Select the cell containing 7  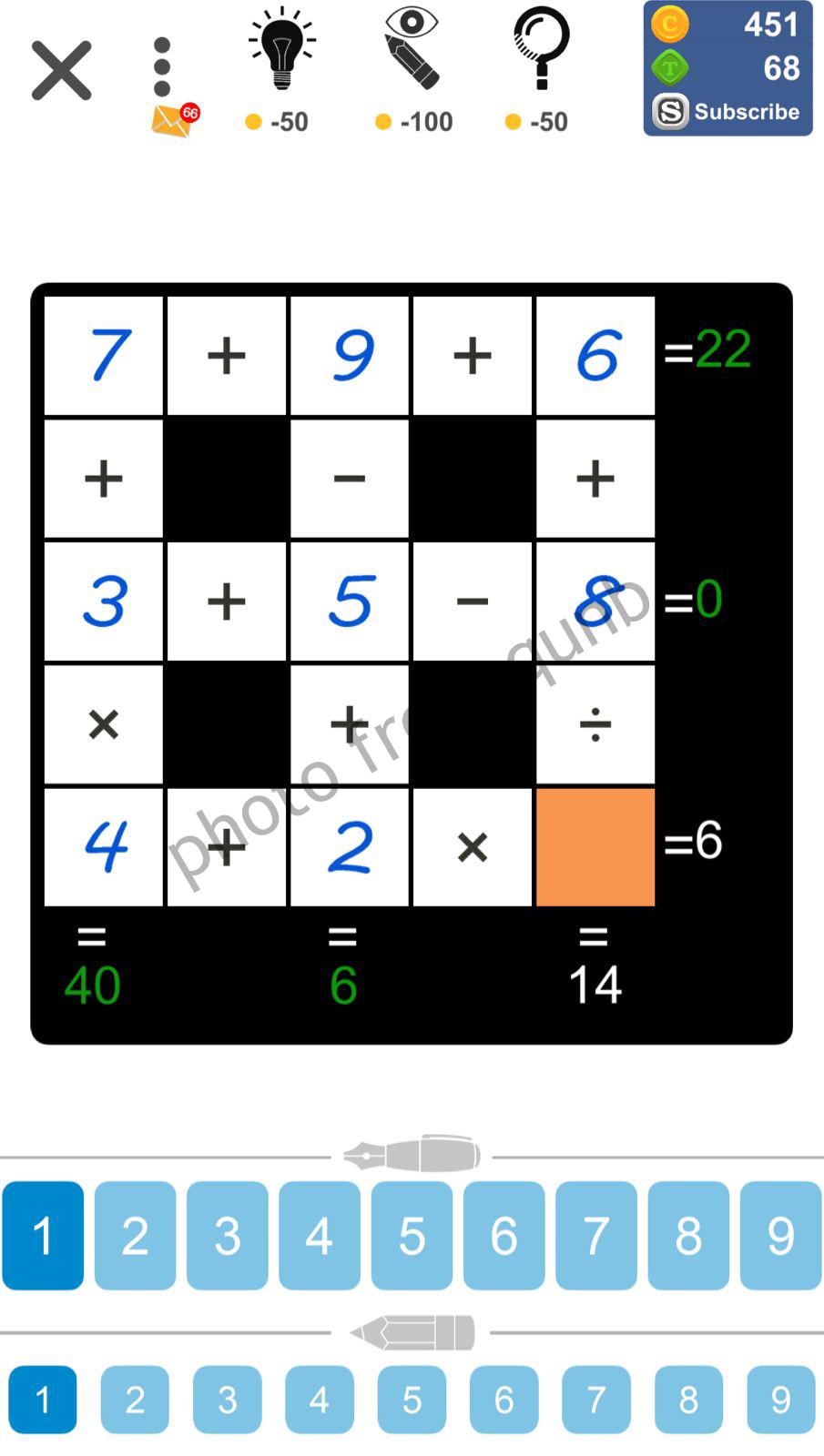tap(104, 355)
